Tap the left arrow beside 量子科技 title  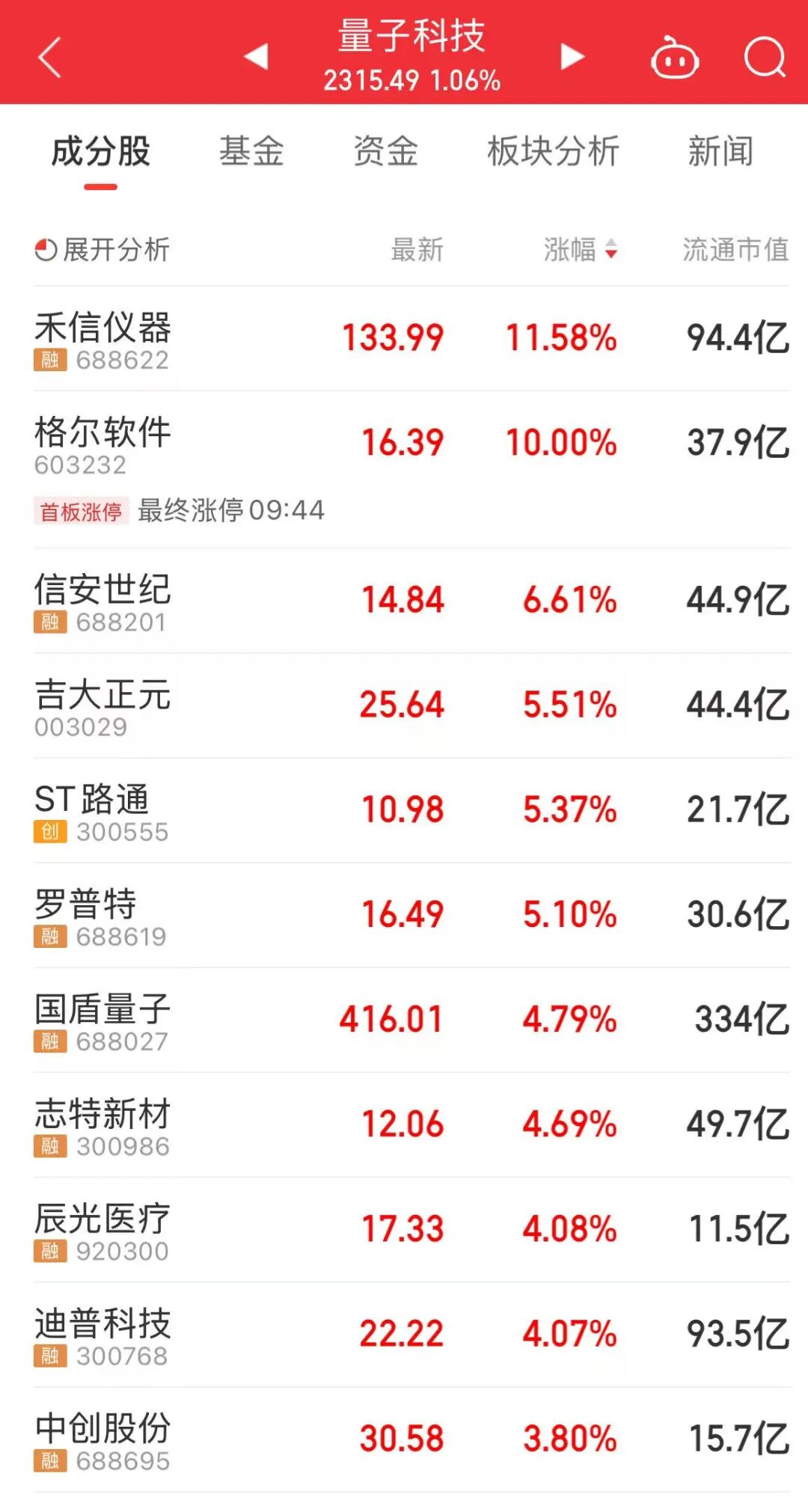(x=257, y=58)
